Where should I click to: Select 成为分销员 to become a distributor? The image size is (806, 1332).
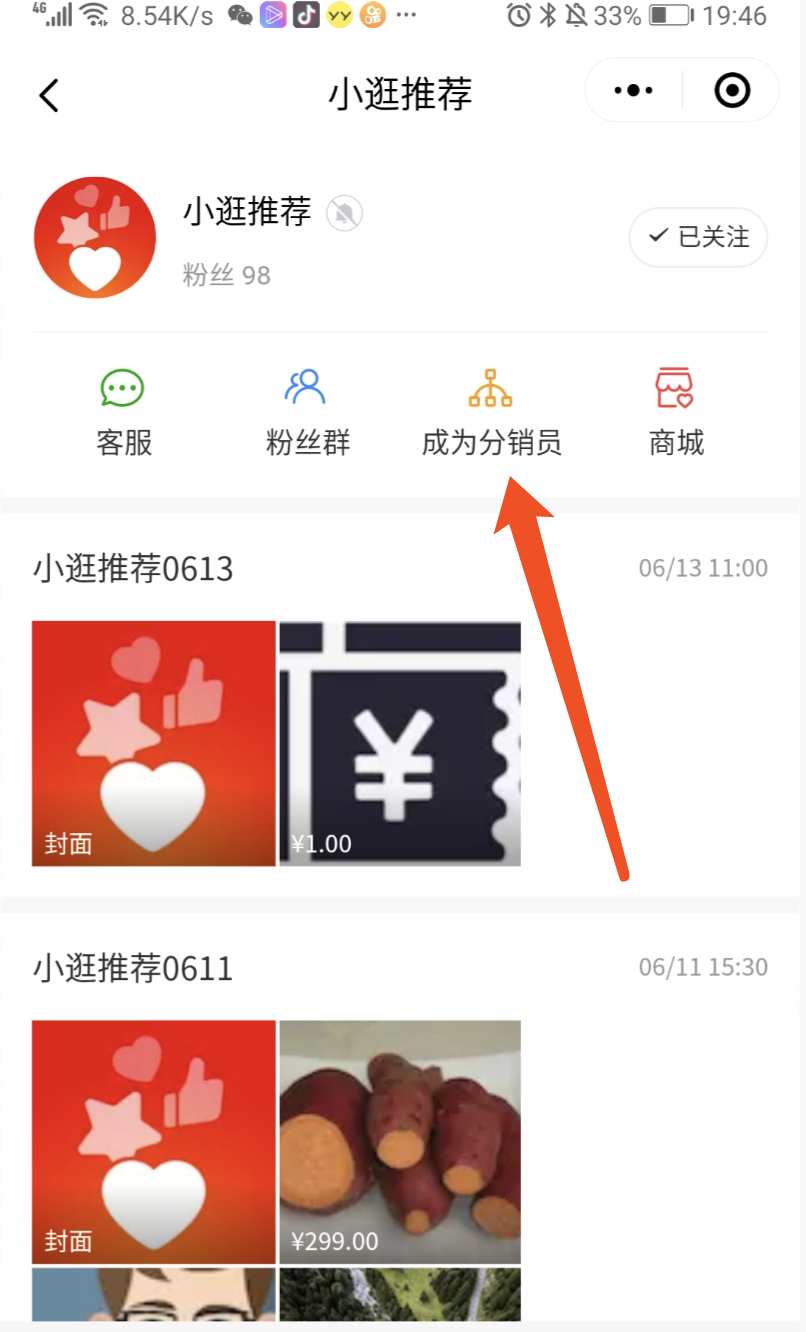pos(491,411)
